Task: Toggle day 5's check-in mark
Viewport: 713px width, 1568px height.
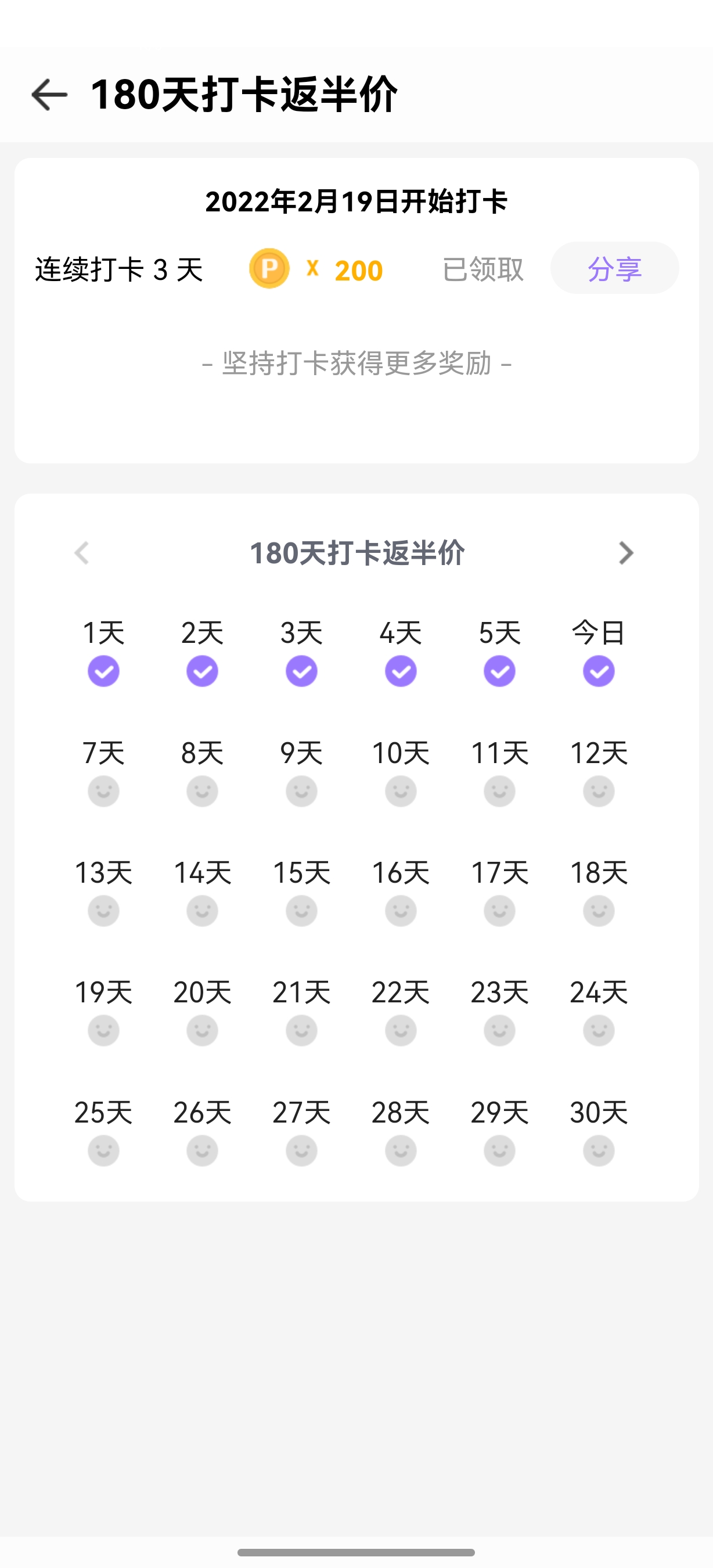Action: (x=499, y=670)
